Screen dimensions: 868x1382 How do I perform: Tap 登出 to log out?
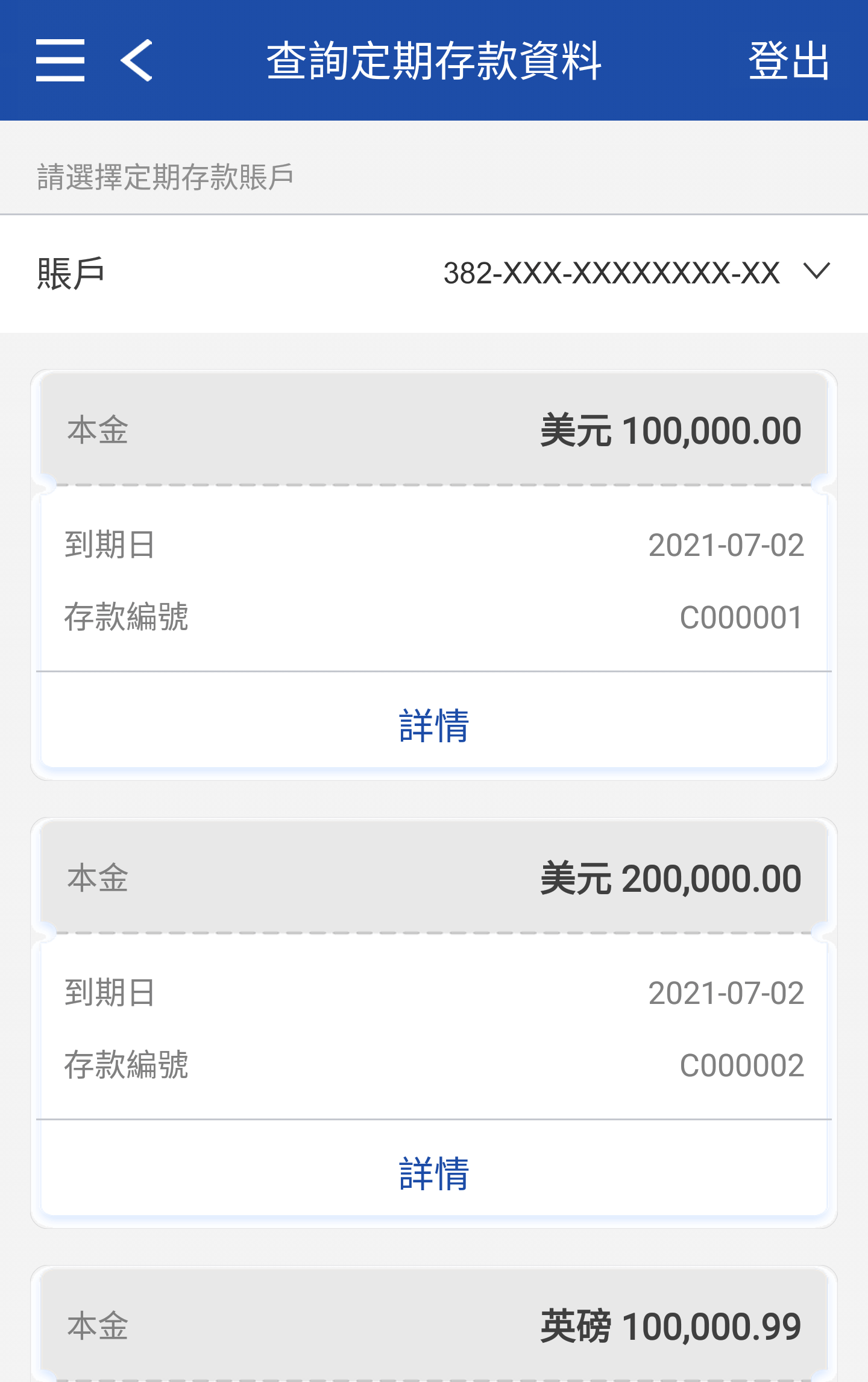(x=788, y=60)
